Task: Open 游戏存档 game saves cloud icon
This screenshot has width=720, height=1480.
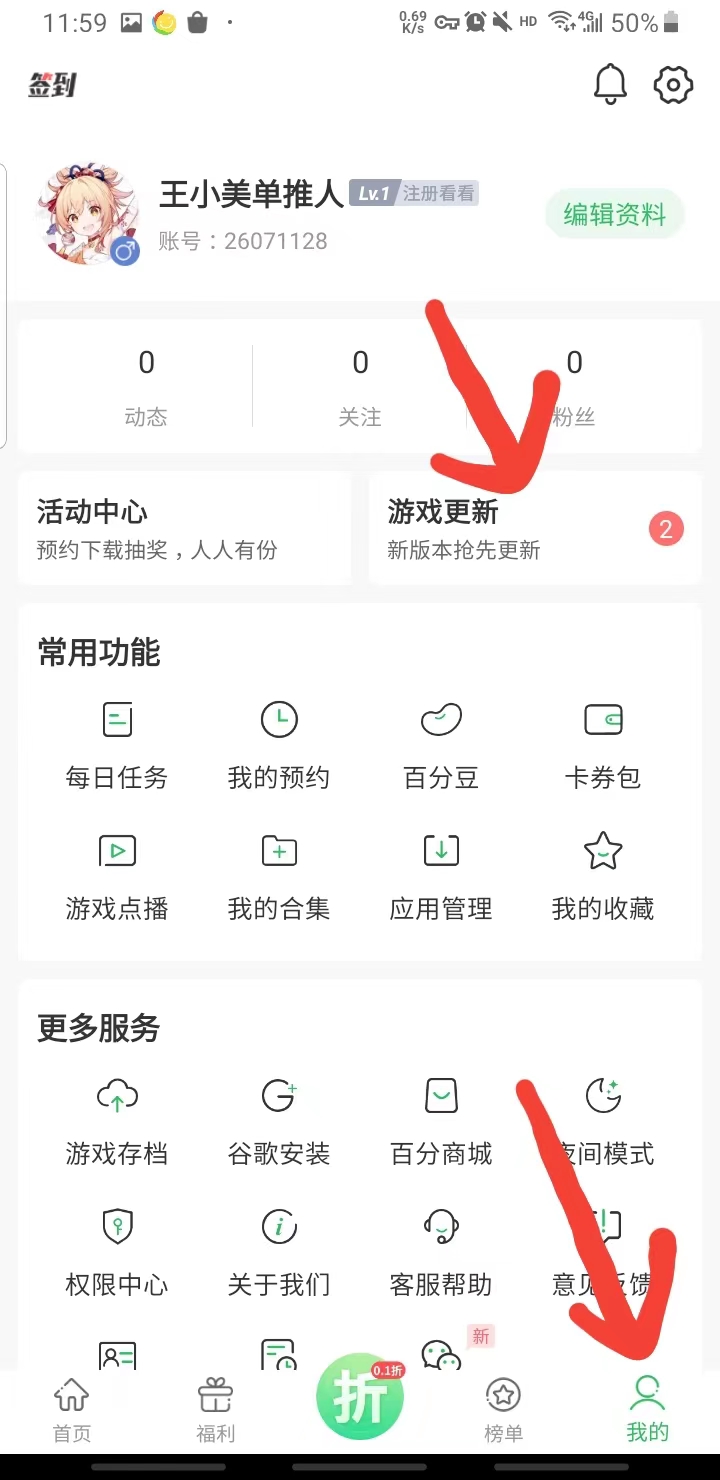Action: (x=117, y=1096)
